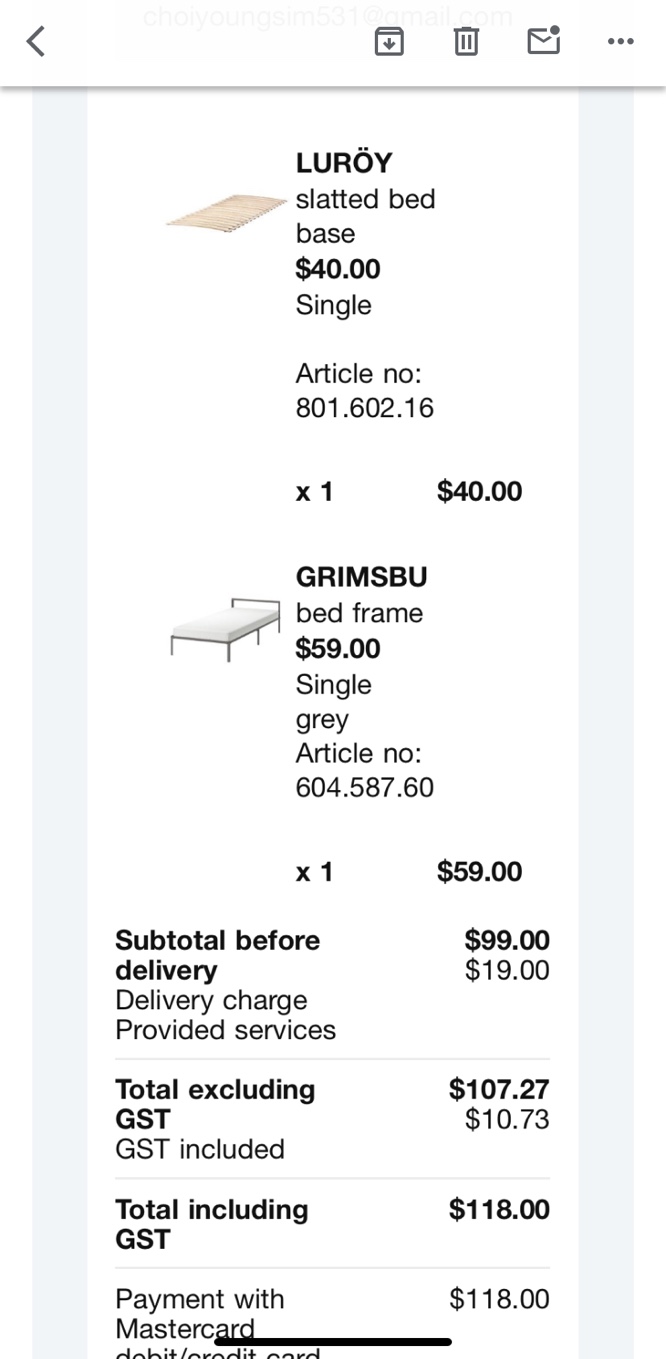The image size is (666, 1359).
Task: Mark this email as unread
Action: (544, 41)
